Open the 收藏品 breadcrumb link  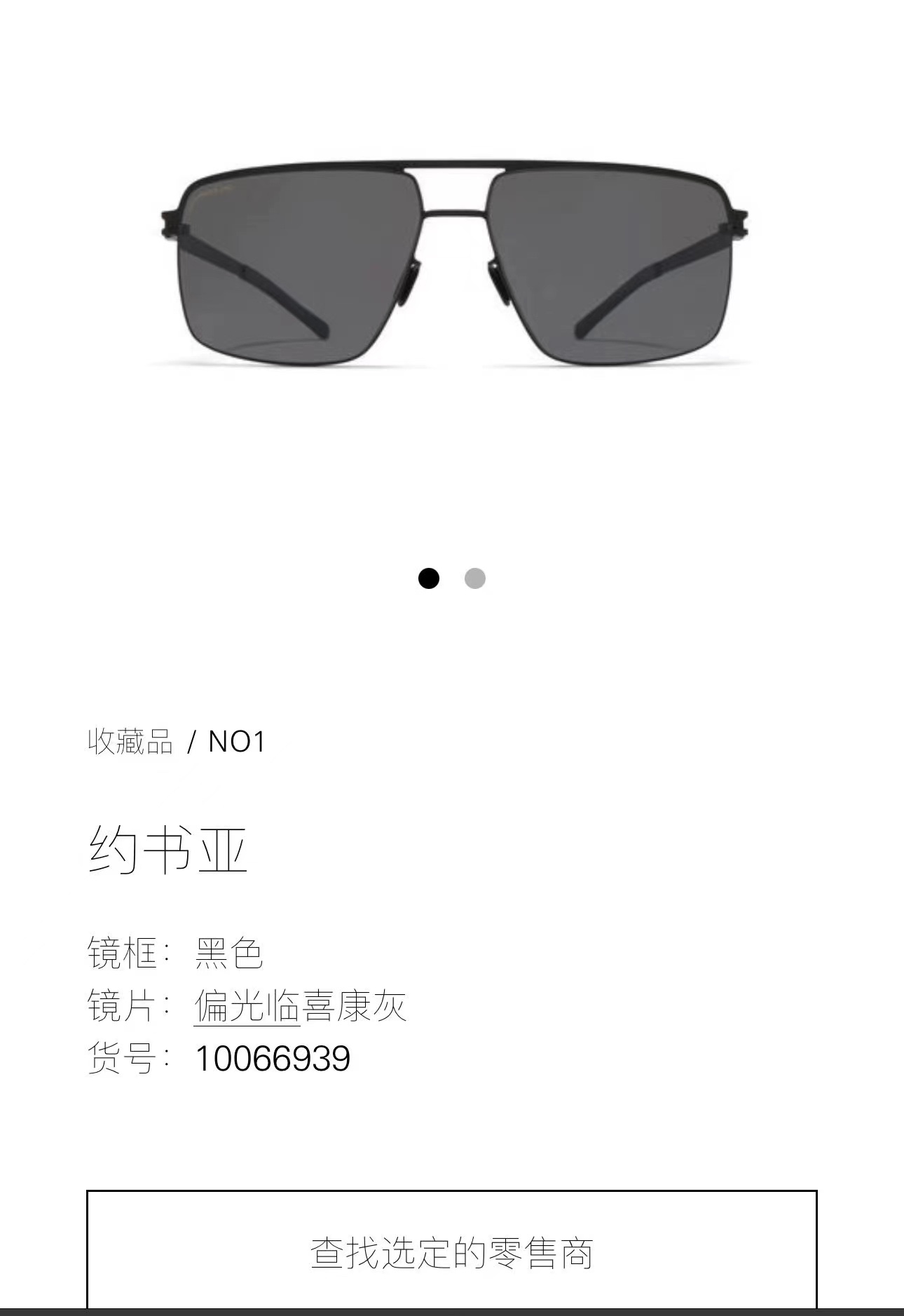[130, 742]
